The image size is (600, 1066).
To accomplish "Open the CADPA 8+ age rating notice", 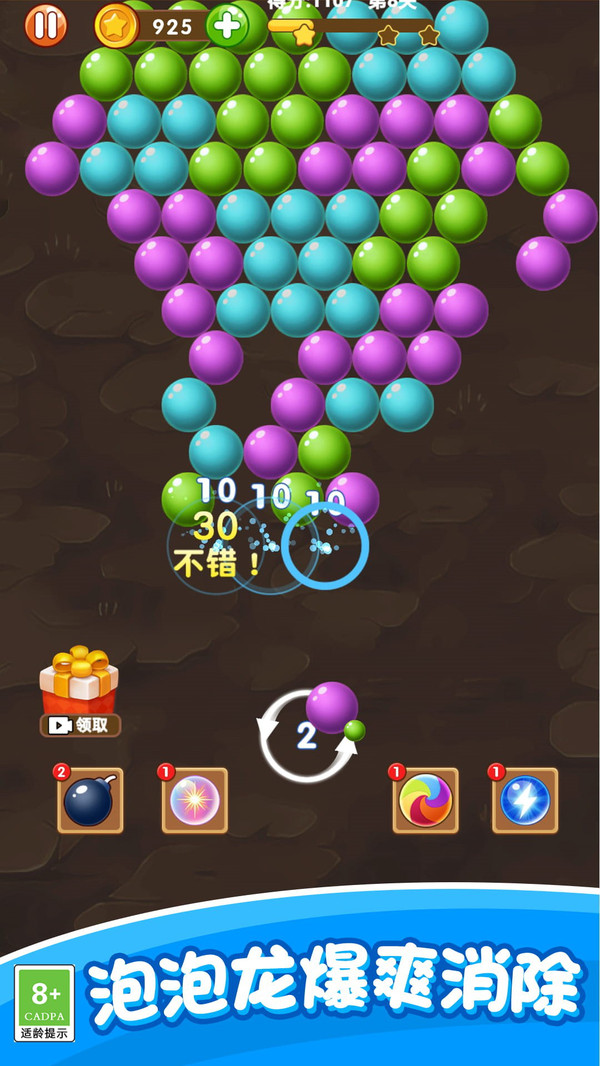I will pyautogui.click(x=45, y=1003).
